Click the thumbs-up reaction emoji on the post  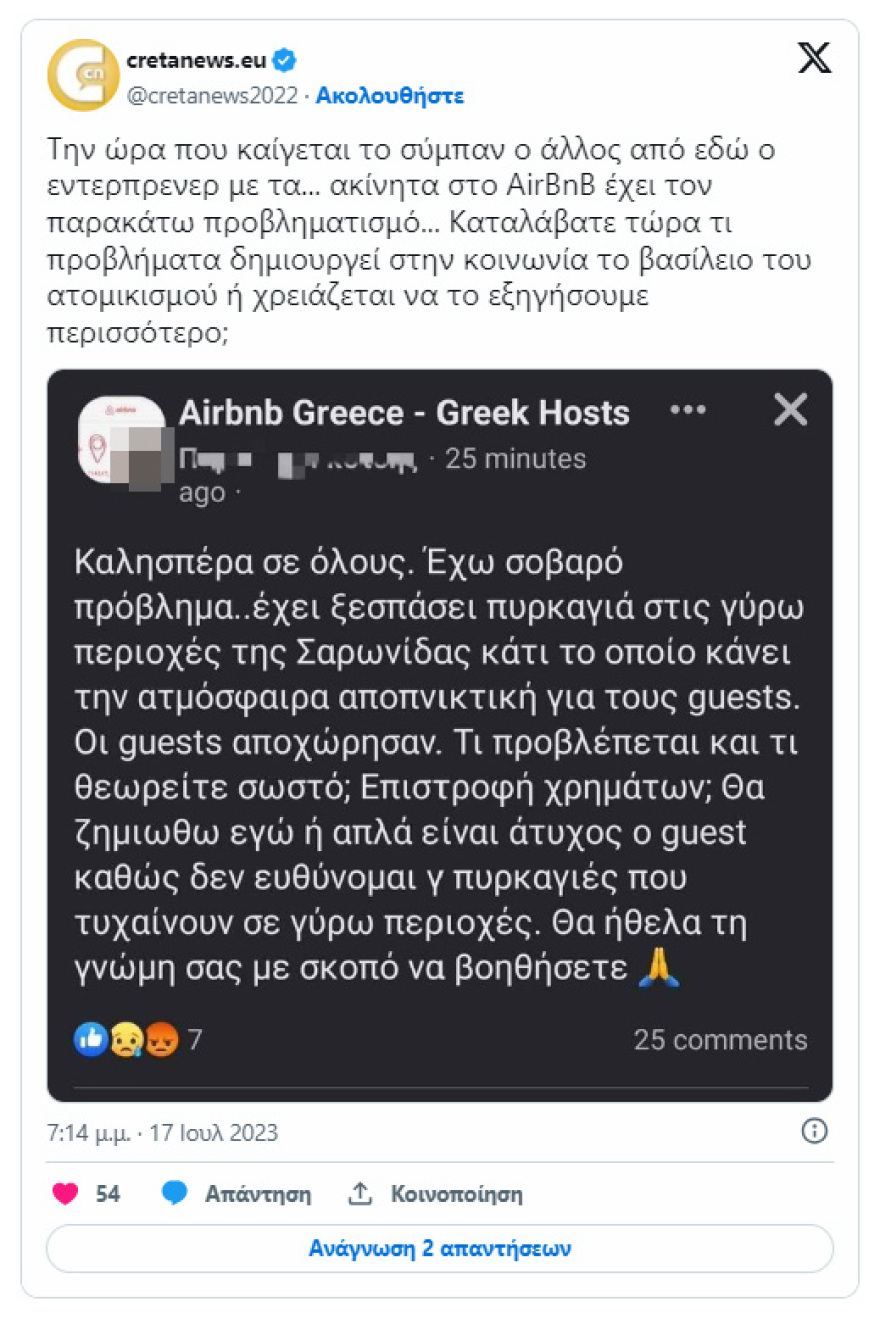click(89, 1039)
